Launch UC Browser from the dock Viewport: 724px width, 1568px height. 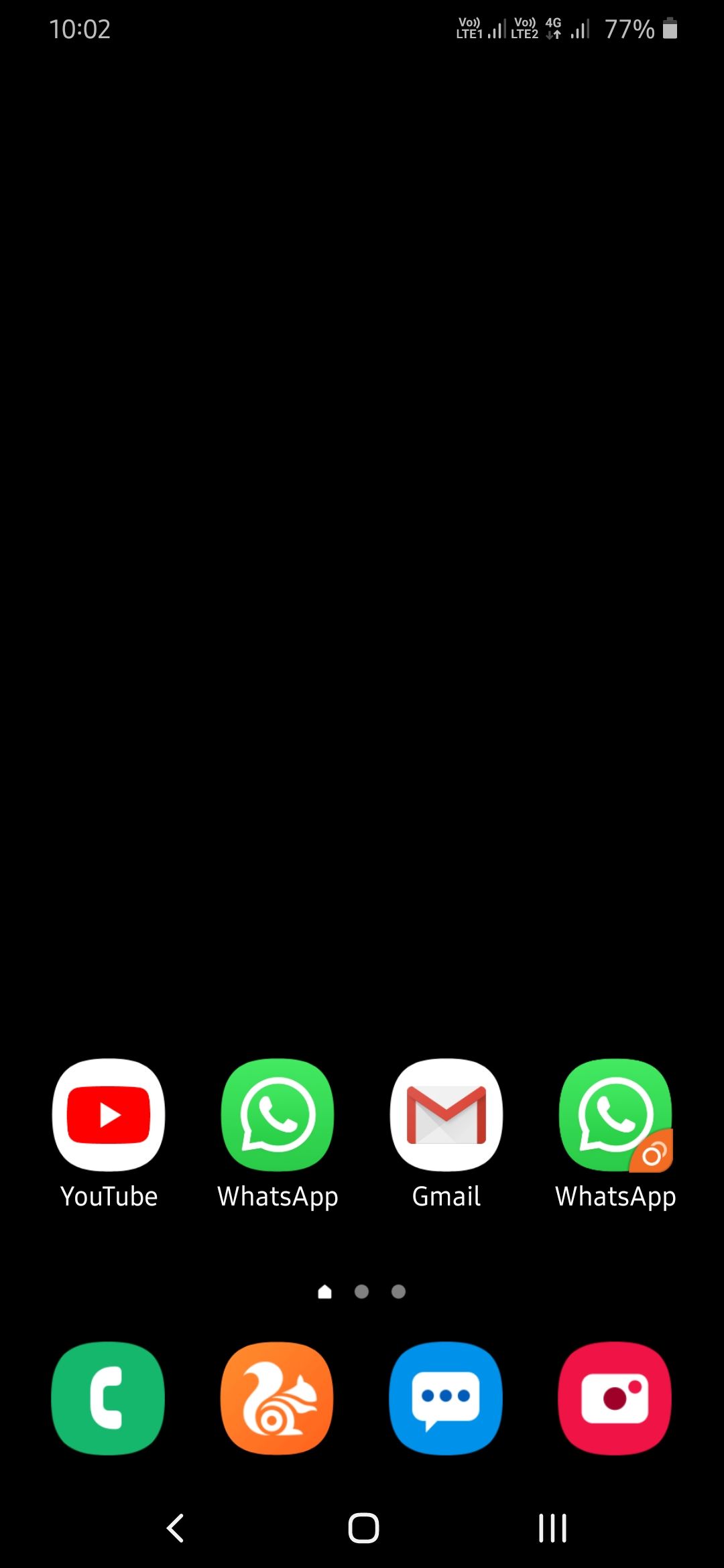[278, 1398]
